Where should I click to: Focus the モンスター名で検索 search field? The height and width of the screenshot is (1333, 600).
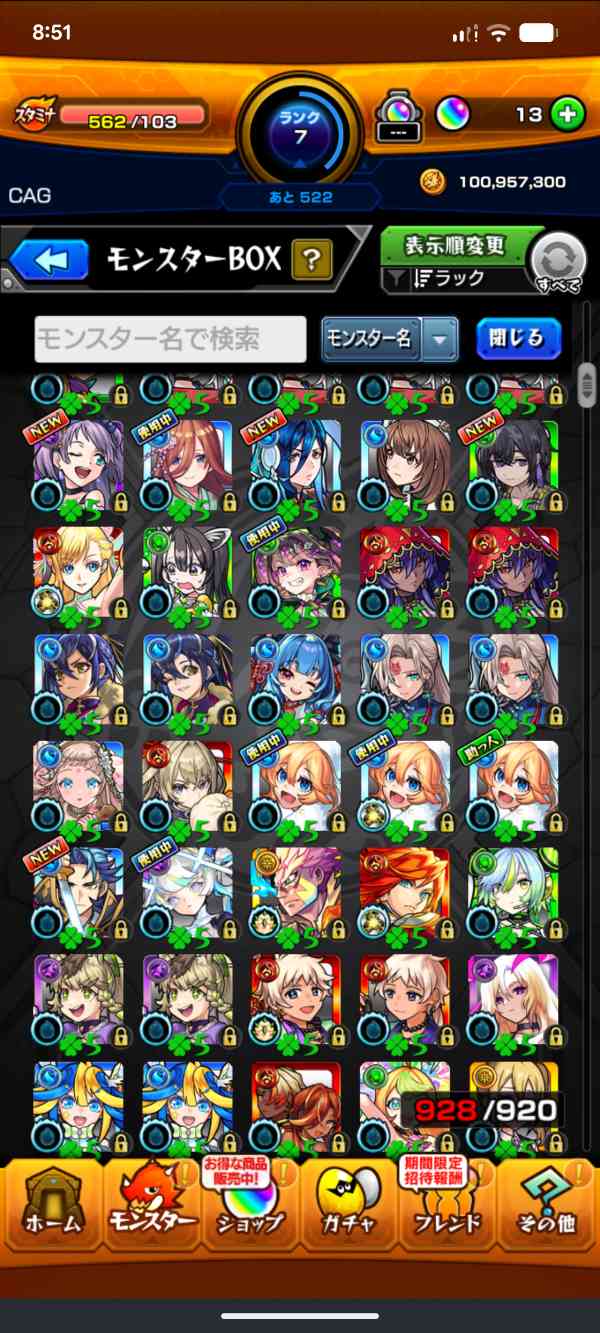[x=170, y=339]
